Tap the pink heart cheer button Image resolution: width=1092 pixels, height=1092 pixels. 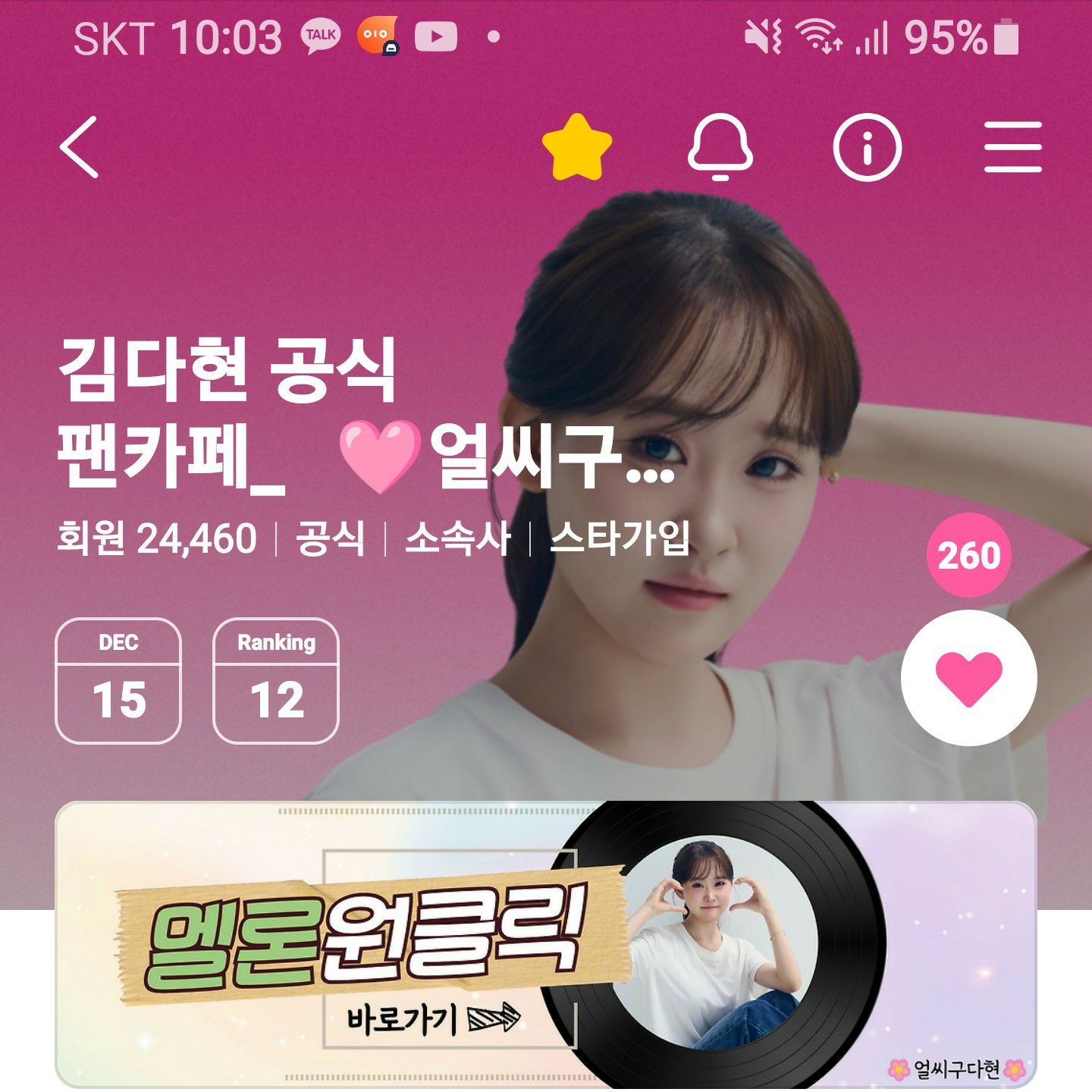(x=968, y=678)
